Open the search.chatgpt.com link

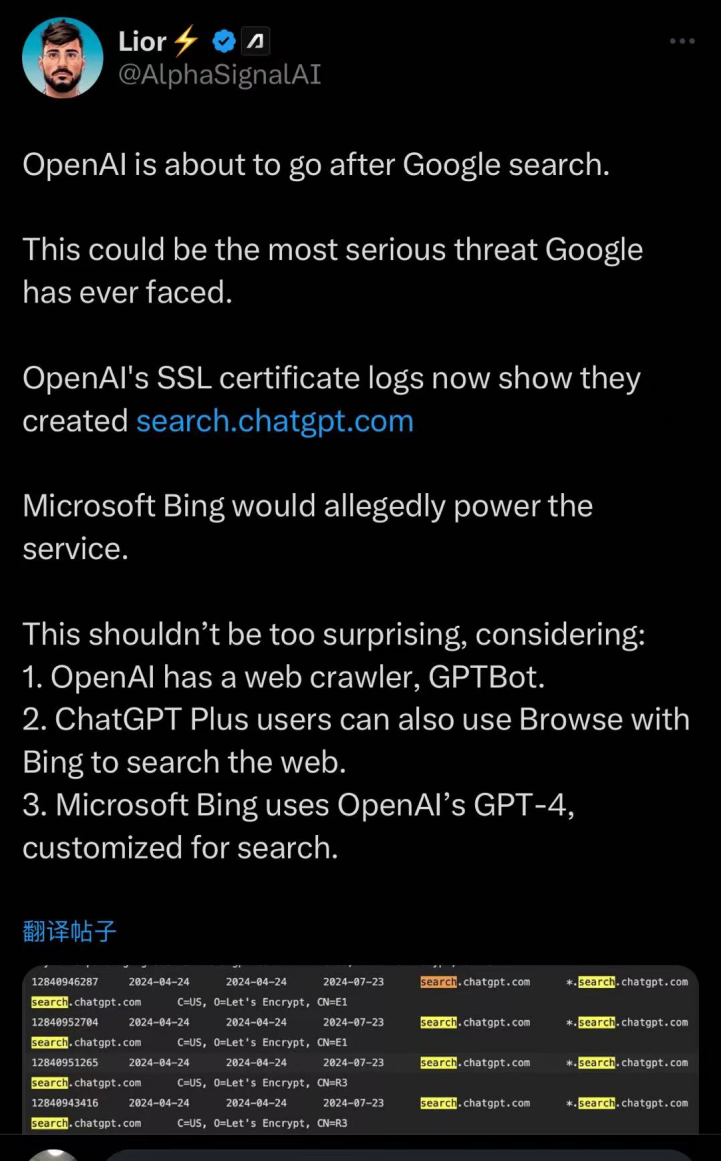[x=275, y=421]
